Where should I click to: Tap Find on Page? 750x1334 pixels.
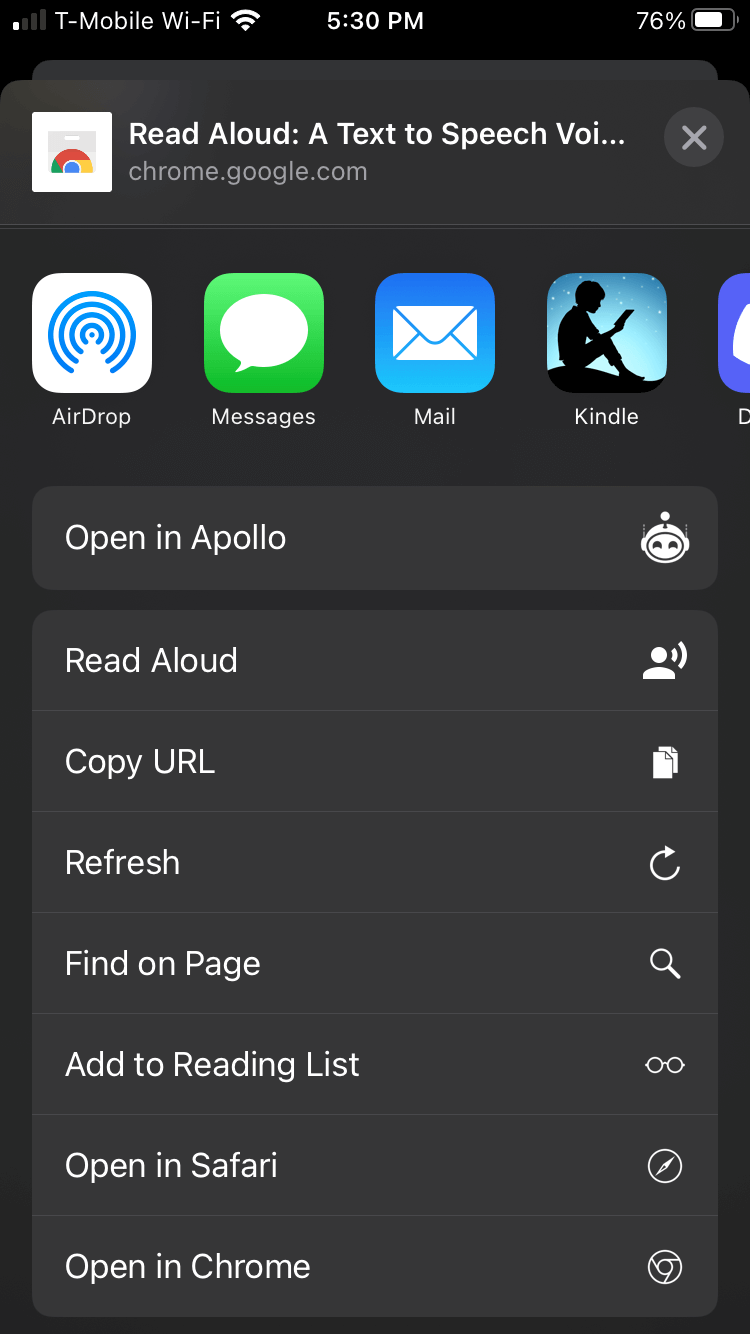click(375, 964)
